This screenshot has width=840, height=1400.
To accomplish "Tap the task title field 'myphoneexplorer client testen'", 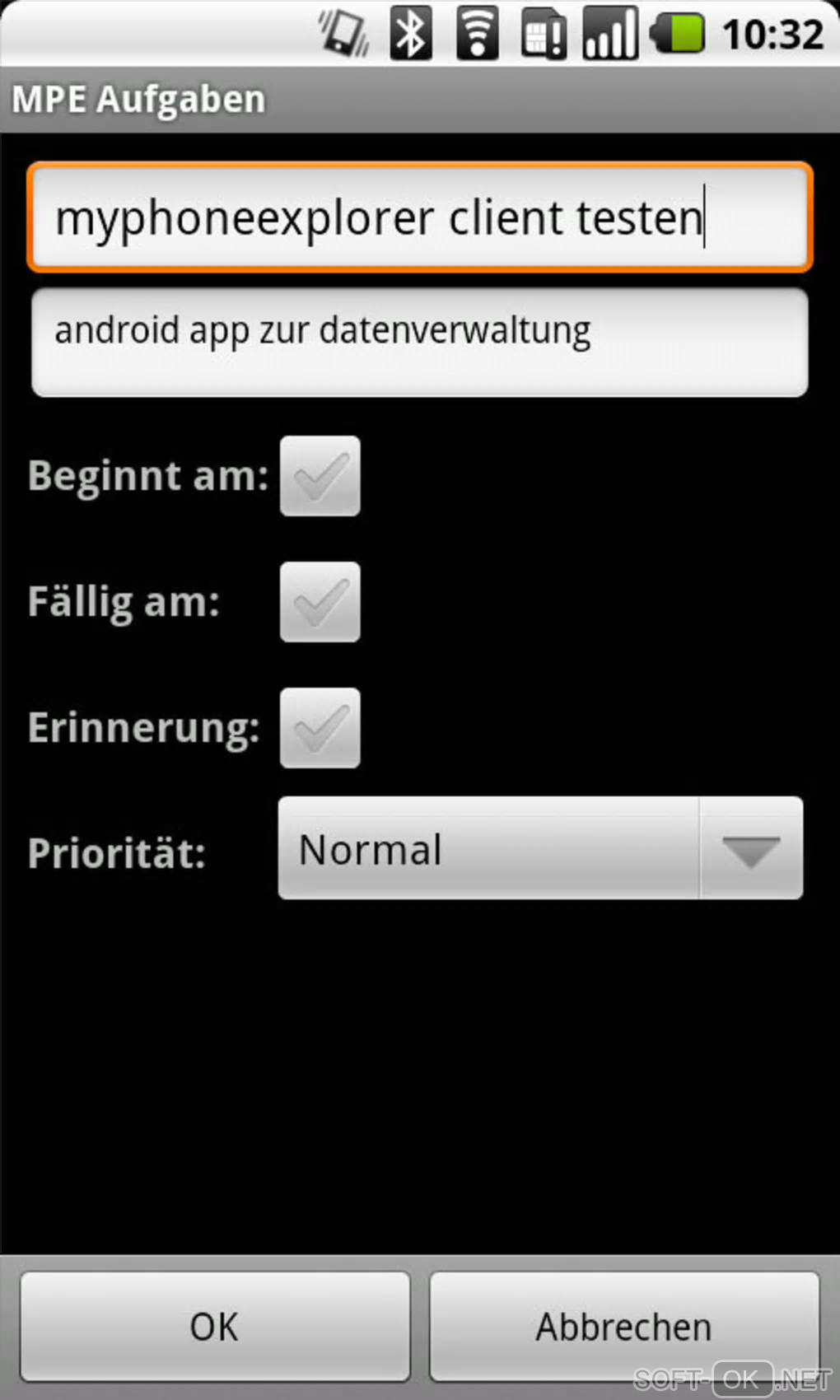I will coord(420,217).
